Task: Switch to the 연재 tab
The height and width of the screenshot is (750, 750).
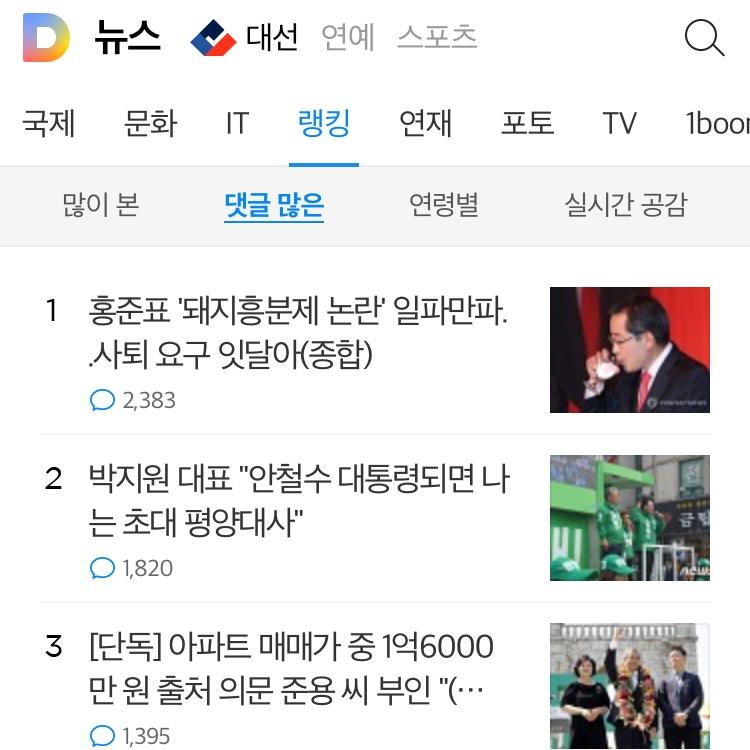Action: tap(425, 123)
